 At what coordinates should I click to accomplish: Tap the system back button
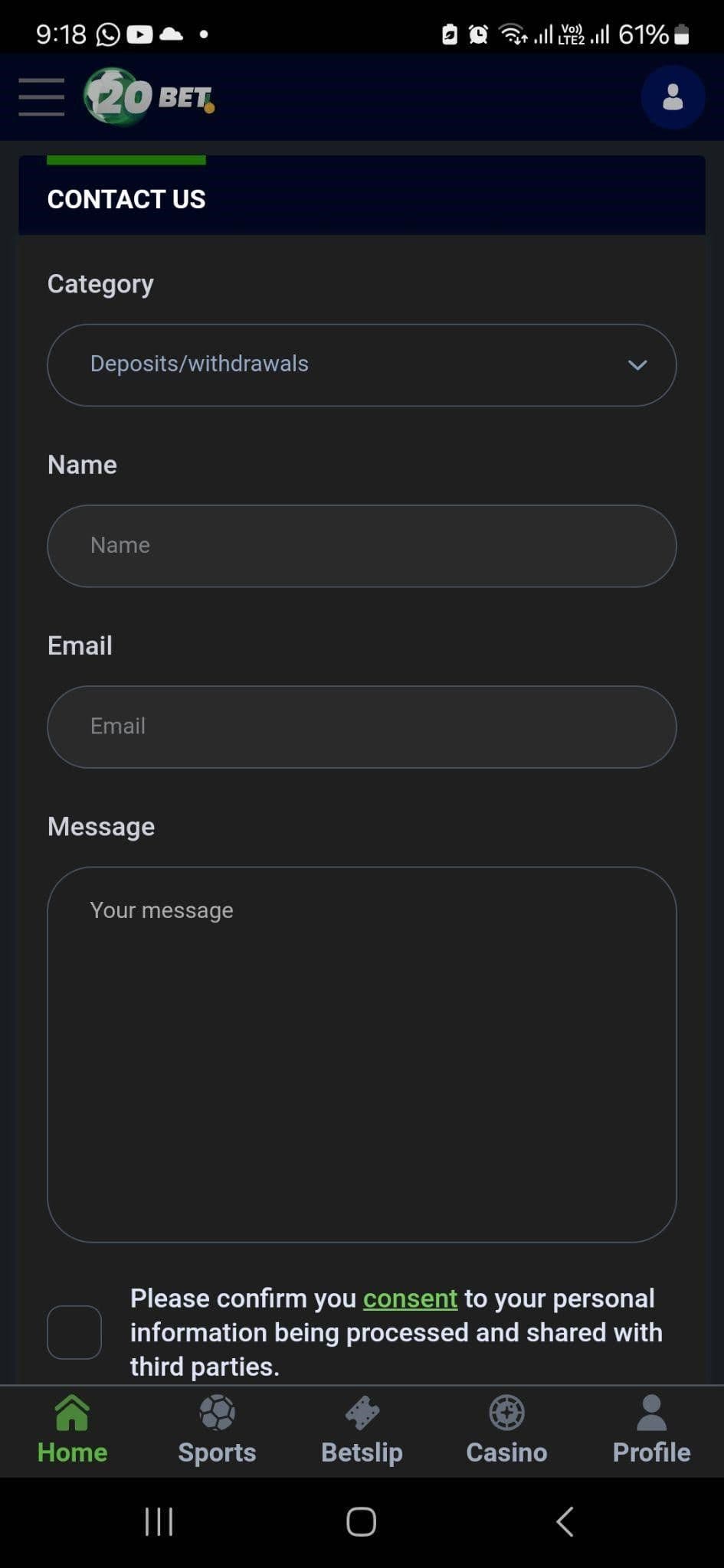click(x=565, y=1522)
